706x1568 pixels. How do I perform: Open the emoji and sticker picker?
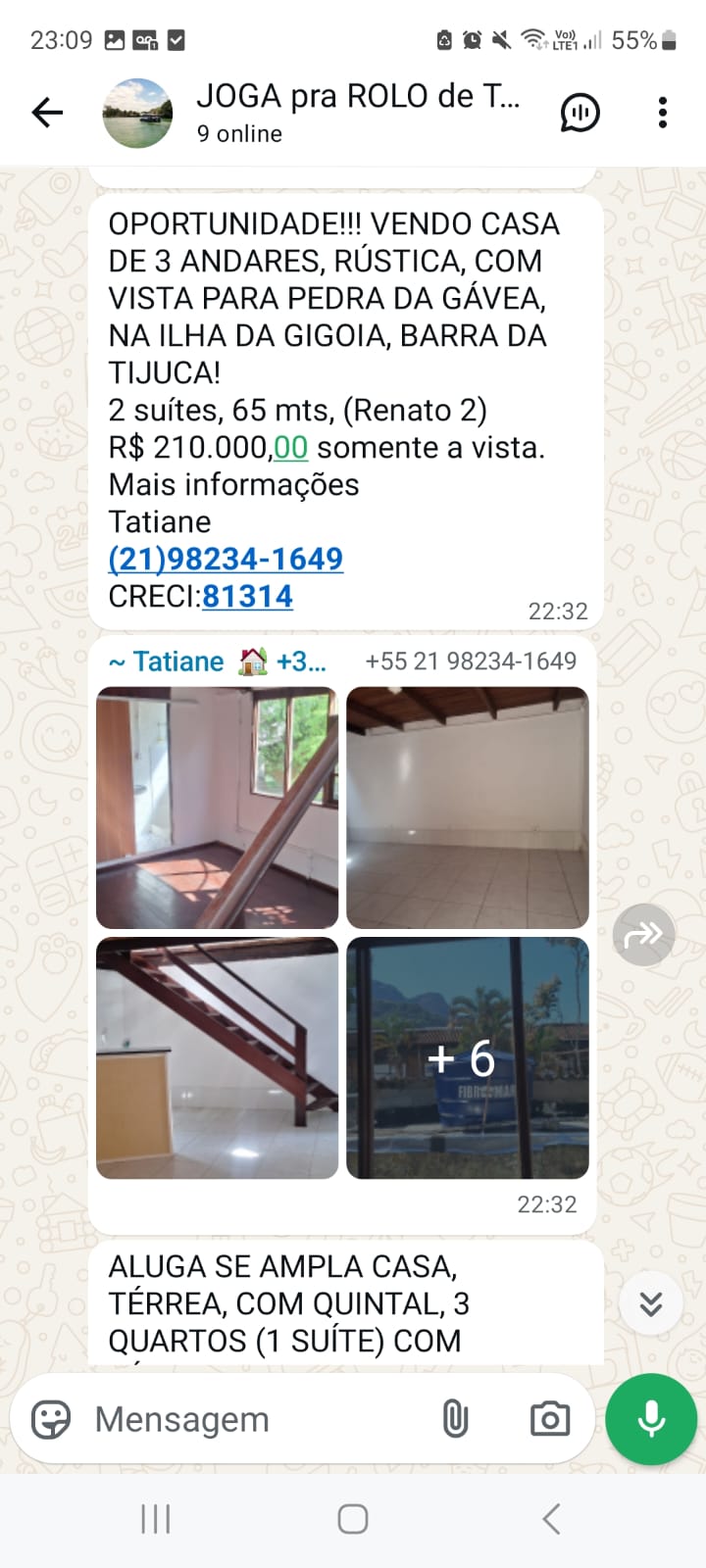[51, 1419]
